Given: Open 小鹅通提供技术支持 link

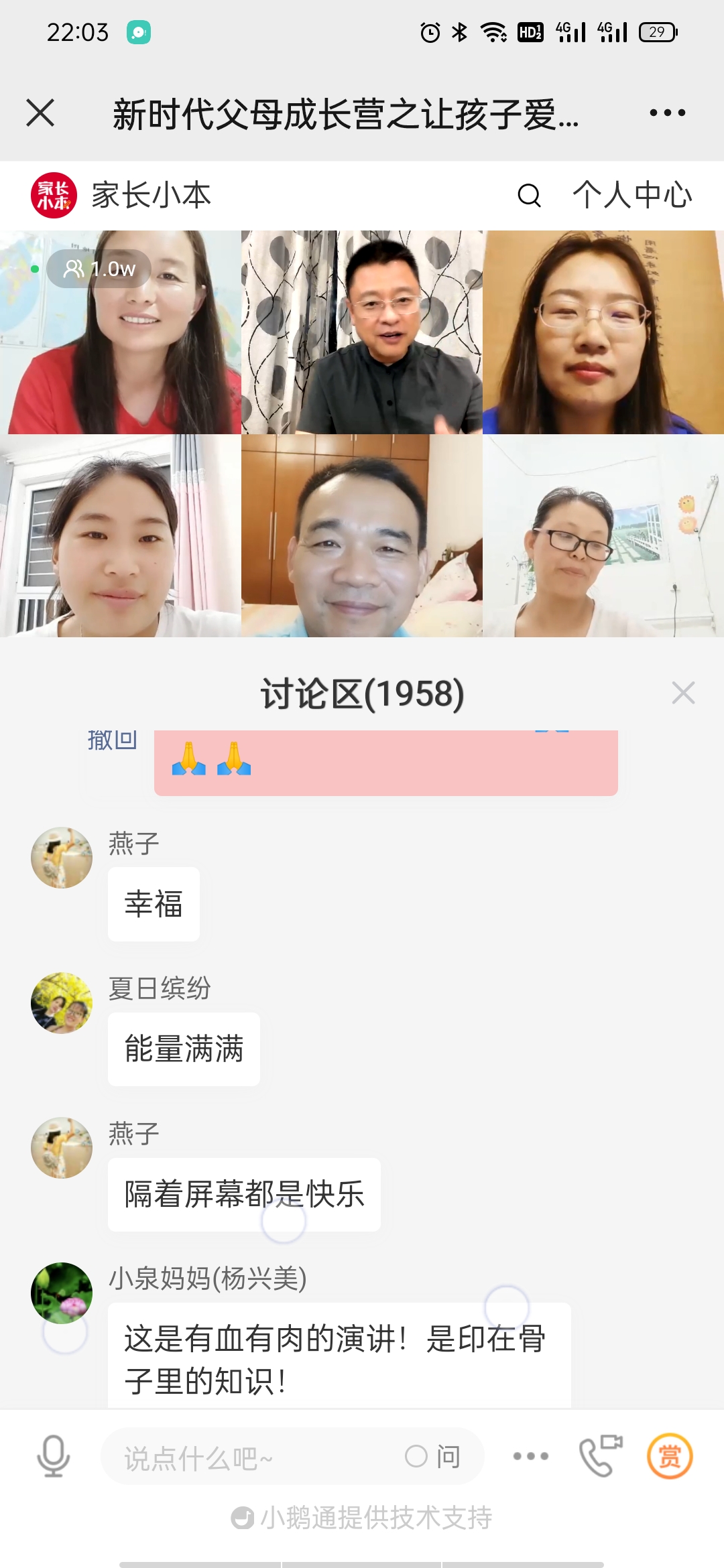Looking at the screenshot, I should pyautogui.click(x=362, y=1516).
